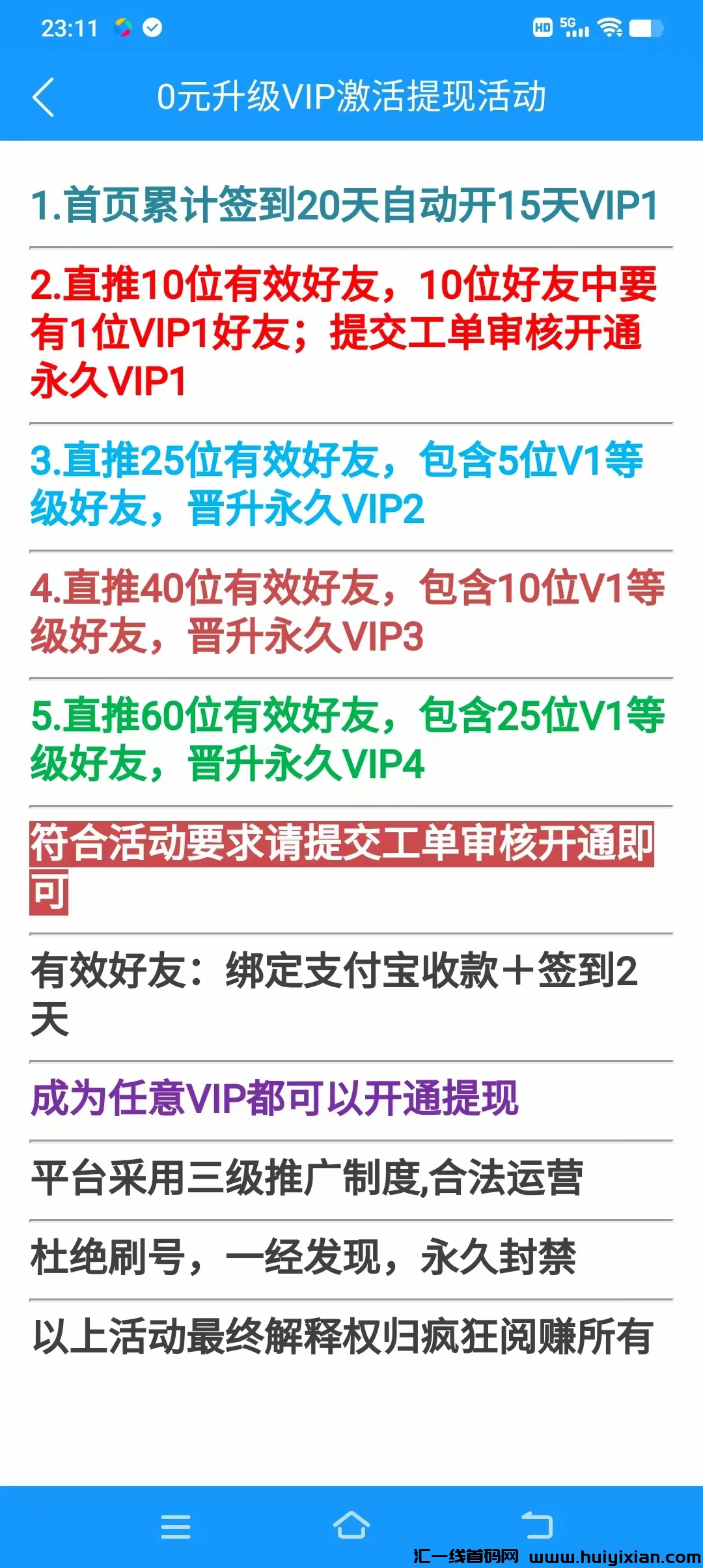
Task: Open recent apps with the menu button
Action: pyautogui.click(x=176, y=1526)
